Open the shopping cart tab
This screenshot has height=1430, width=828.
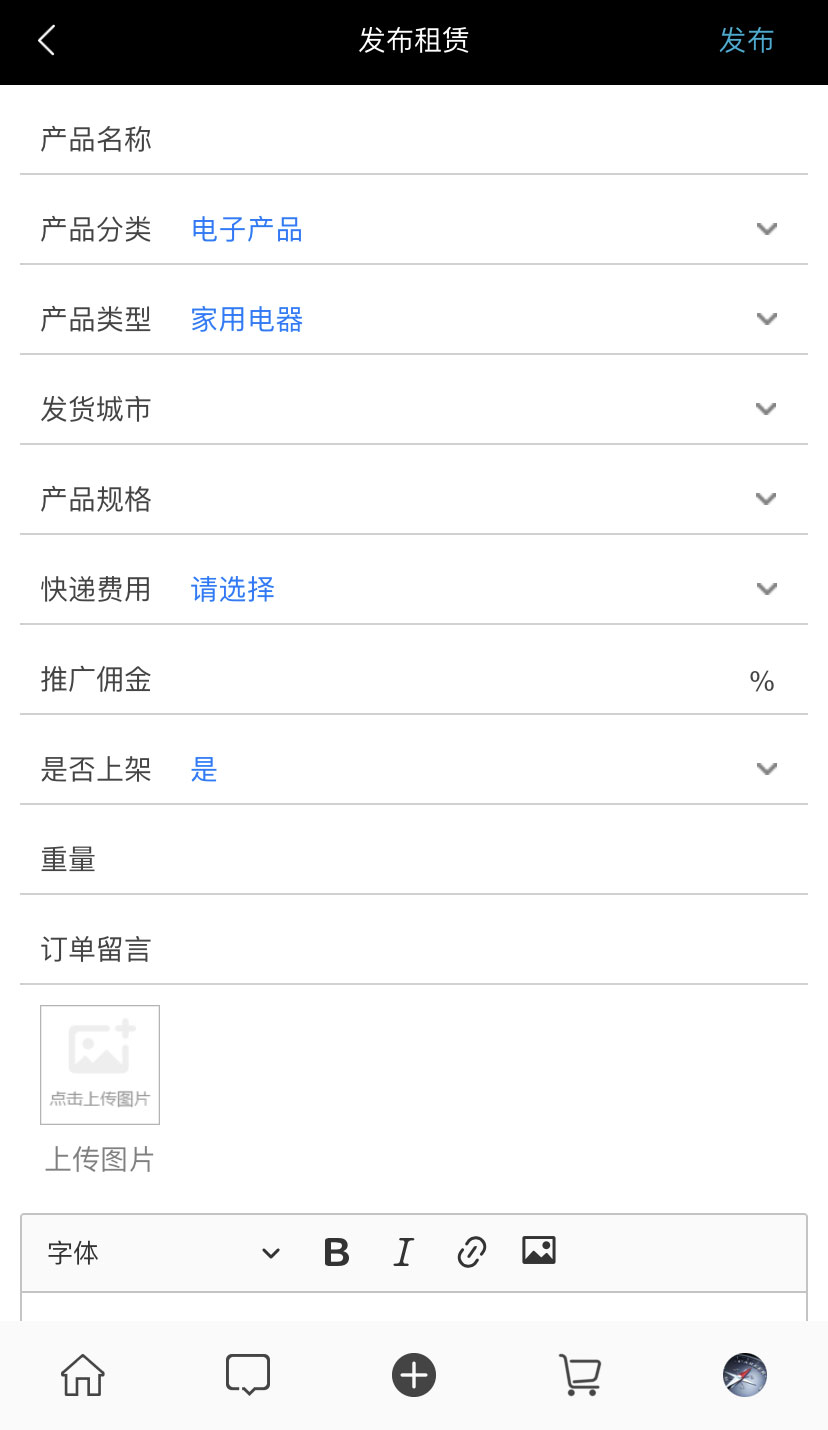pyautogui.click(x=579, y=1375)
